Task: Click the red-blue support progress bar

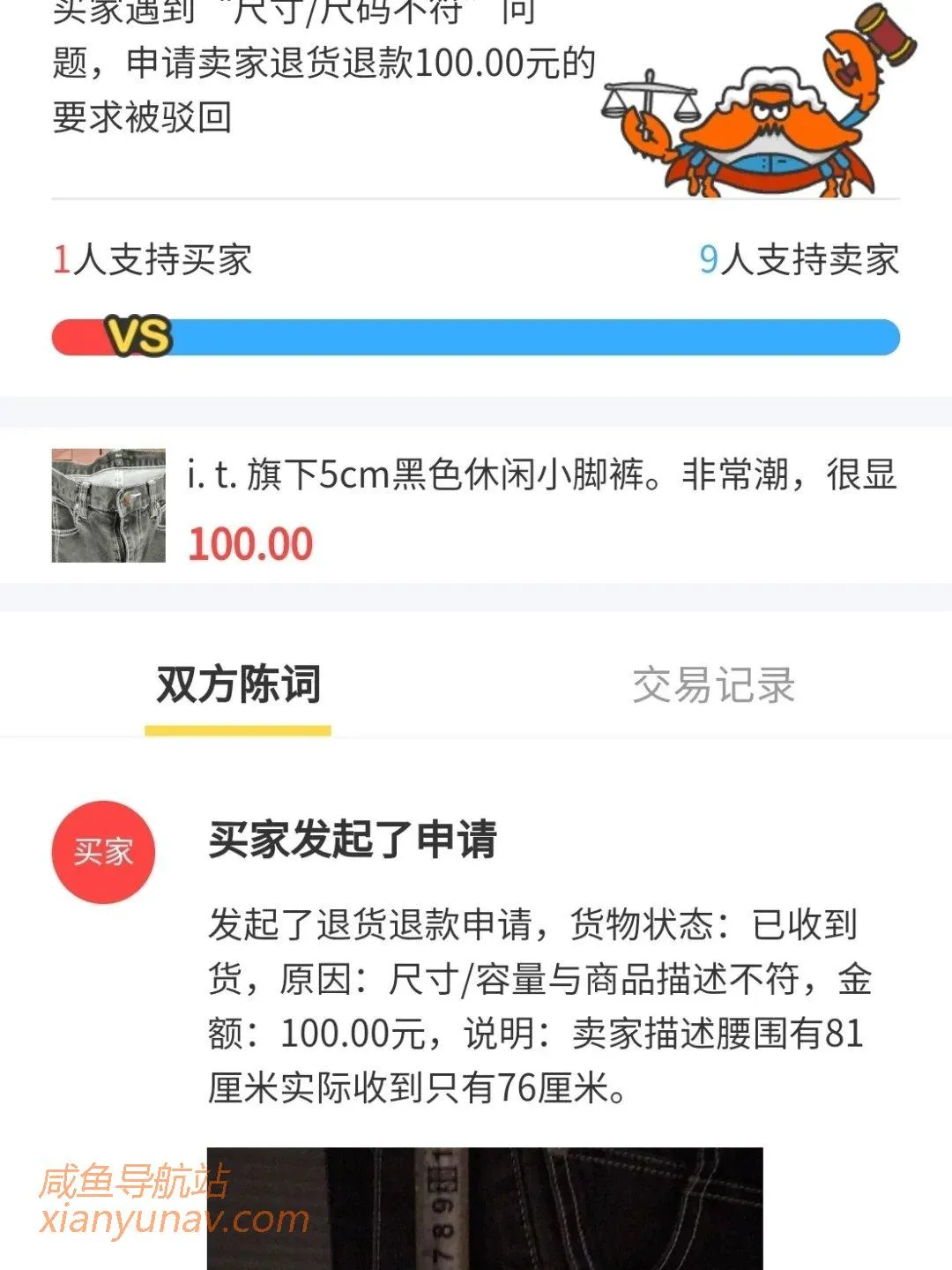Action: (x=476, y=333)
